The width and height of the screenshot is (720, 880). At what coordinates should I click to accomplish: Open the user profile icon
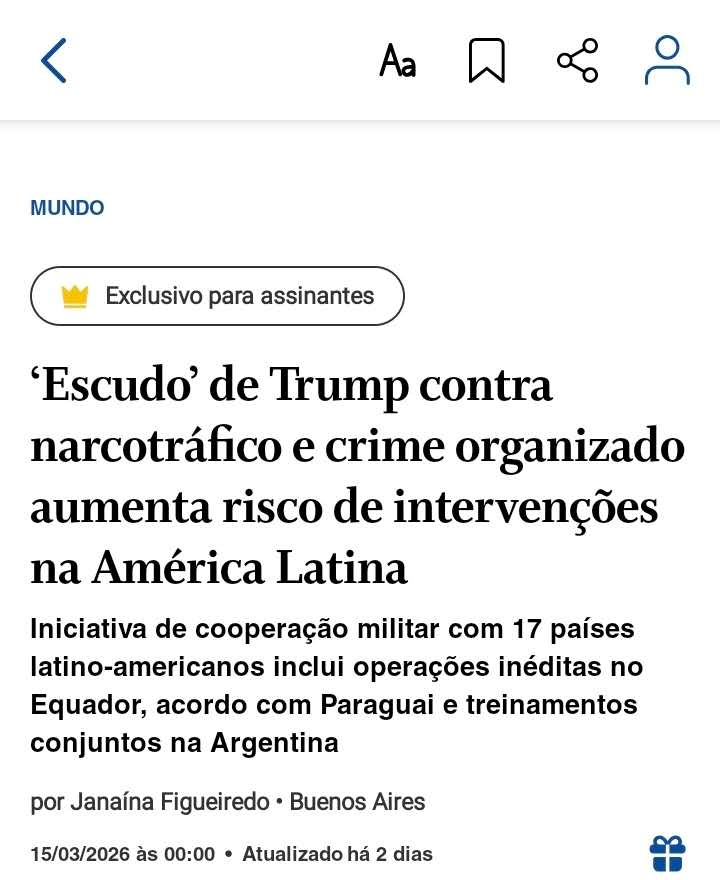click(667, 61)
